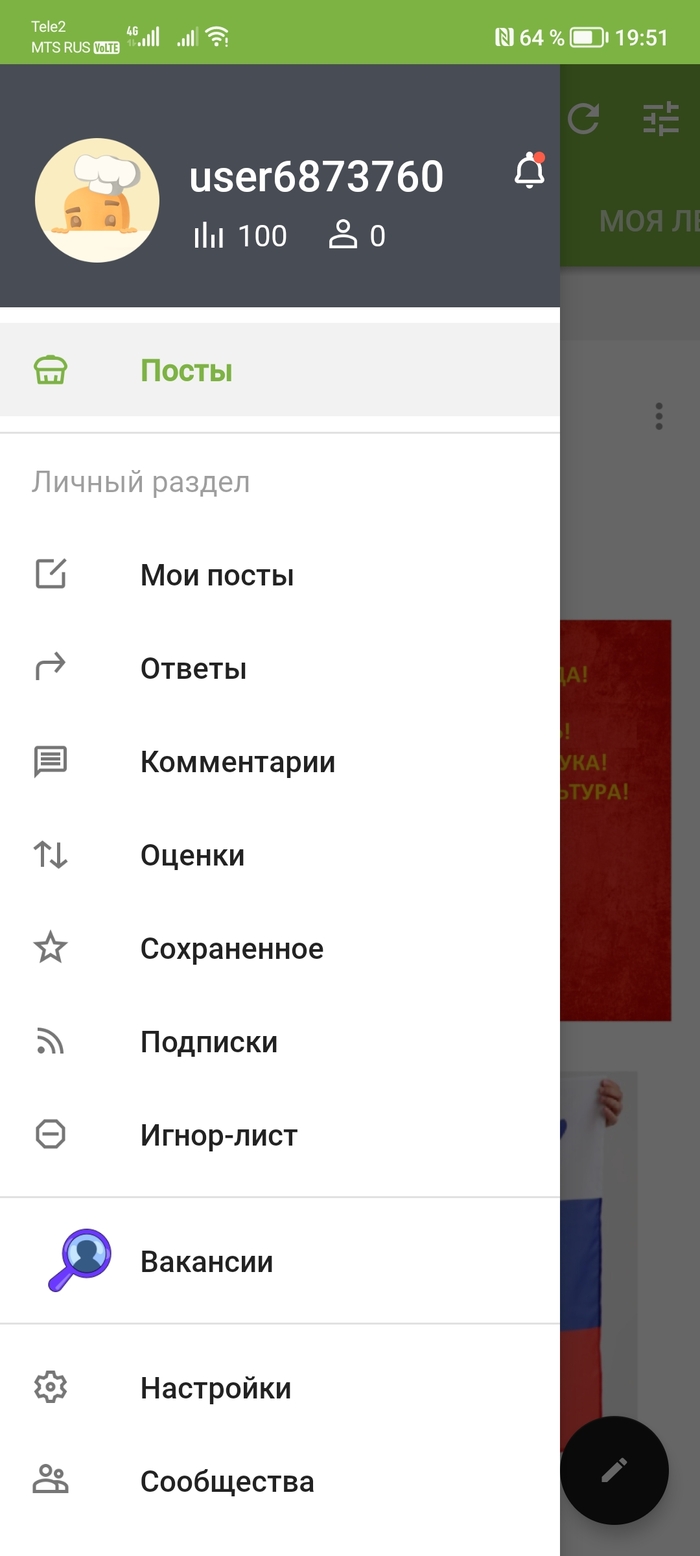Open Мои посты
The image size is (700, 1556).
217,576
